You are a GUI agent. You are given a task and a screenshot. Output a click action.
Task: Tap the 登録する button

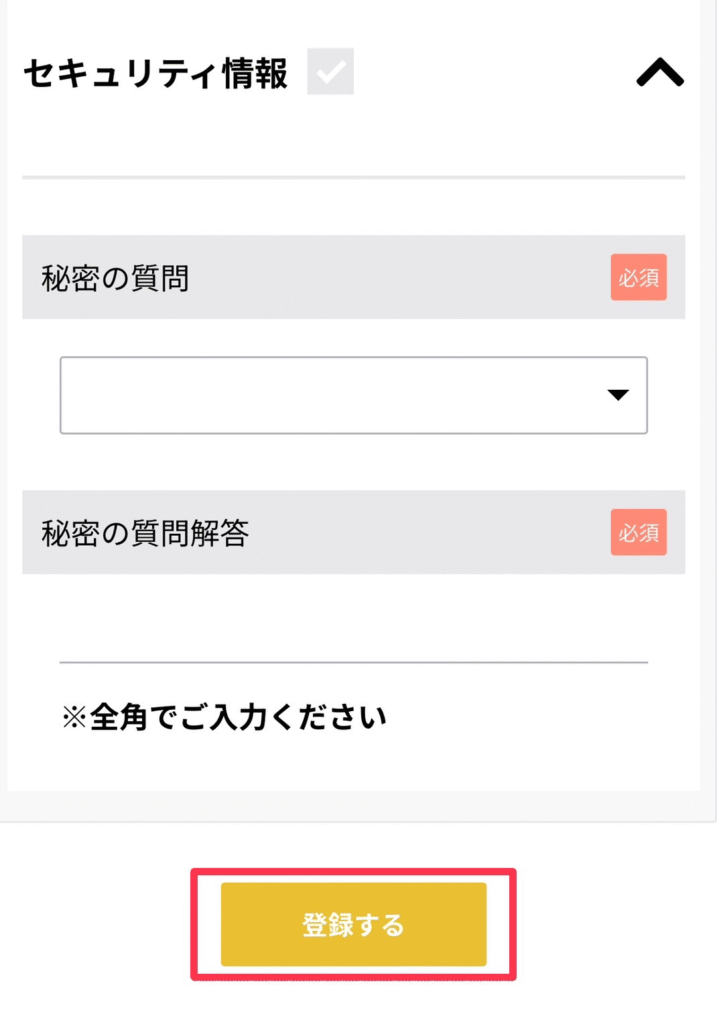tap(353, 925)
